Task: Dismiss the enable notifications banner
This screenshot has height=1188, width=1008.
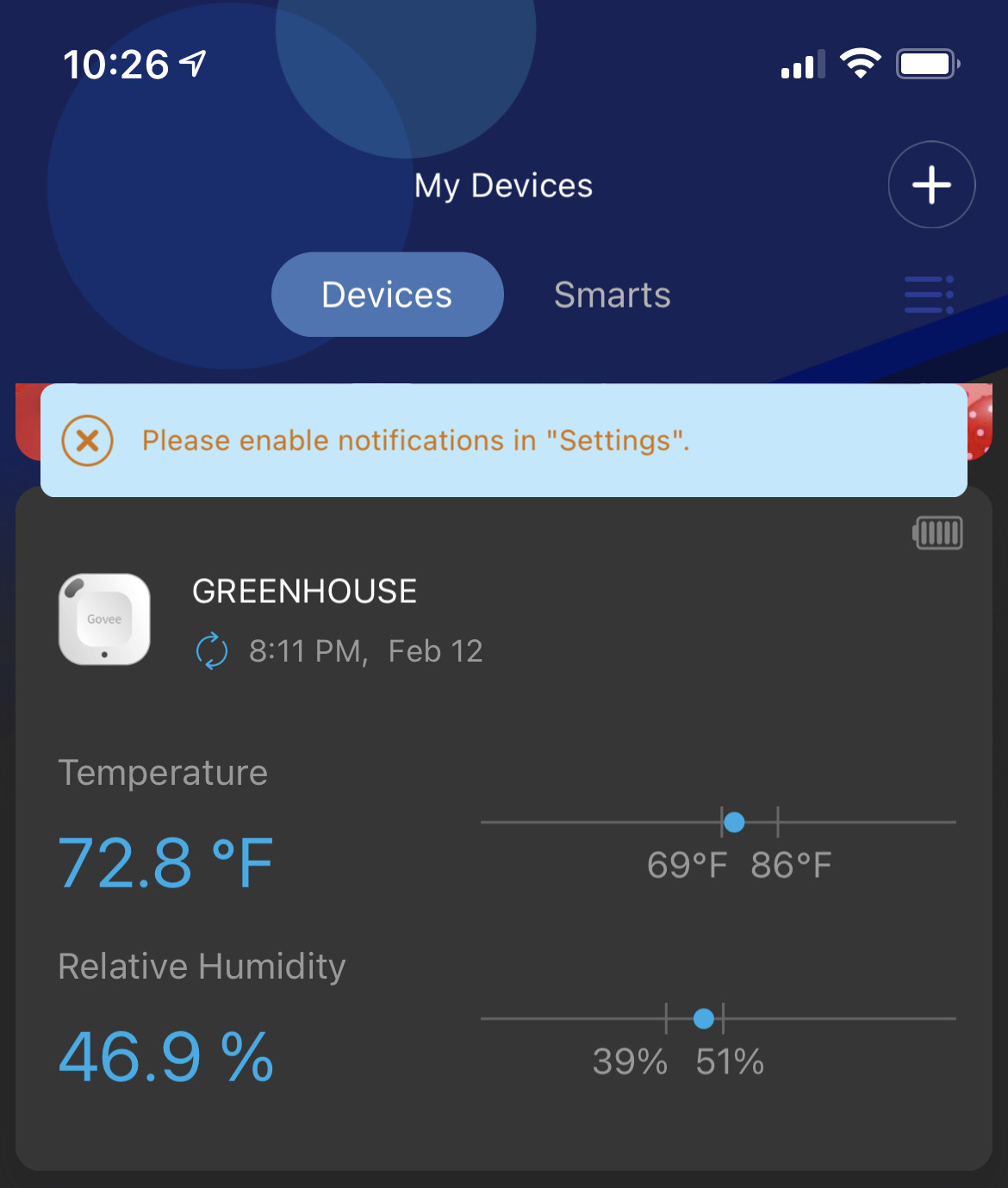Action: click(x=88, y=440)
